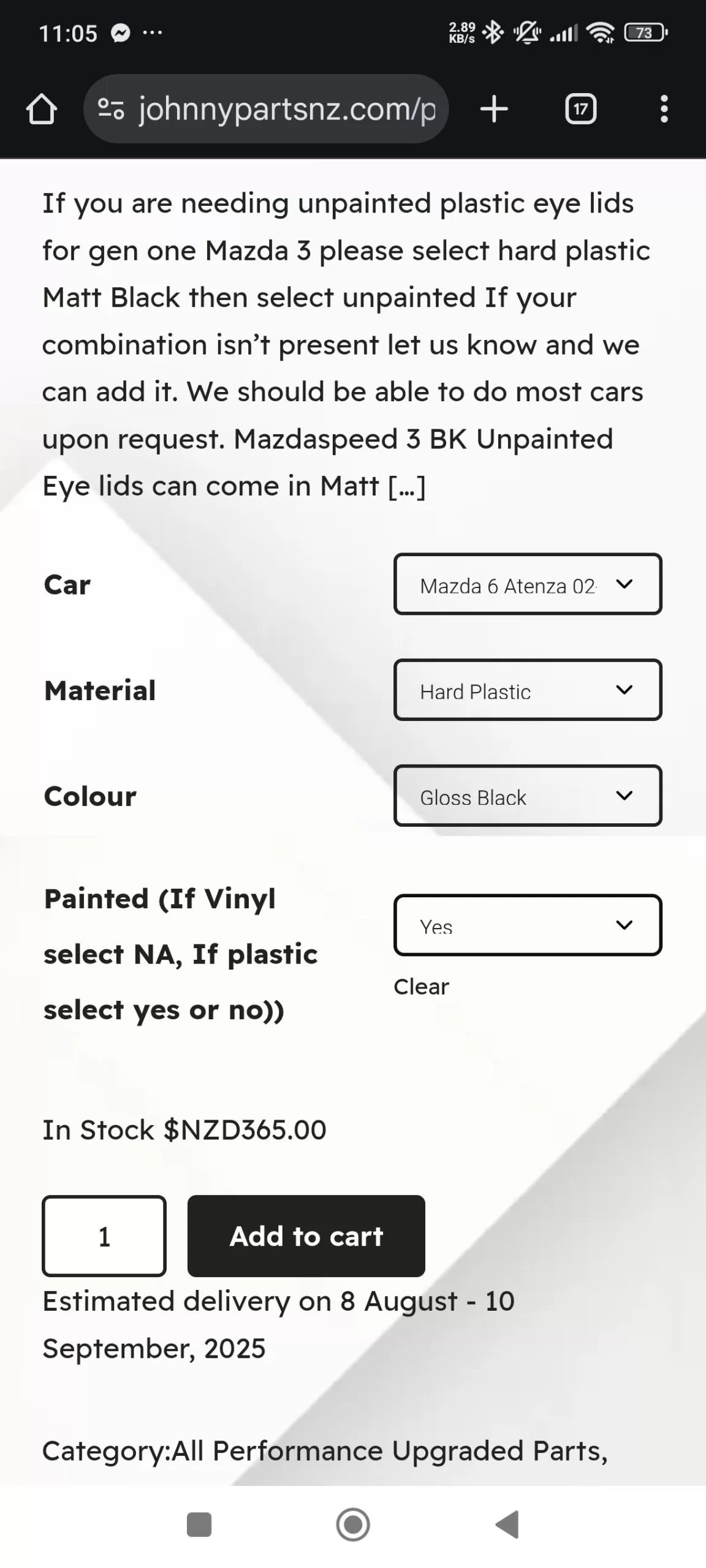706x1568 pixels.
Task: Expand the Car dropdown
Action: pyautogui.click(x=527, y=584)
